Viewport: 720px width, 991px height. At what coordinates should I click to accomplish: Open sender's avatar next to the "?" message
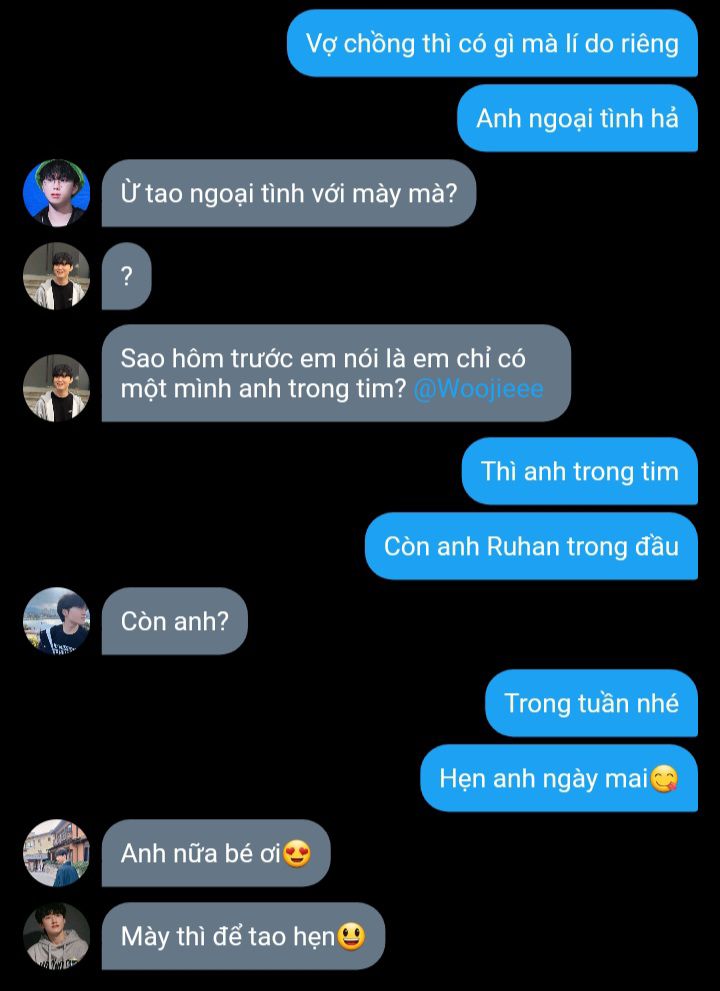pos(57,276)
